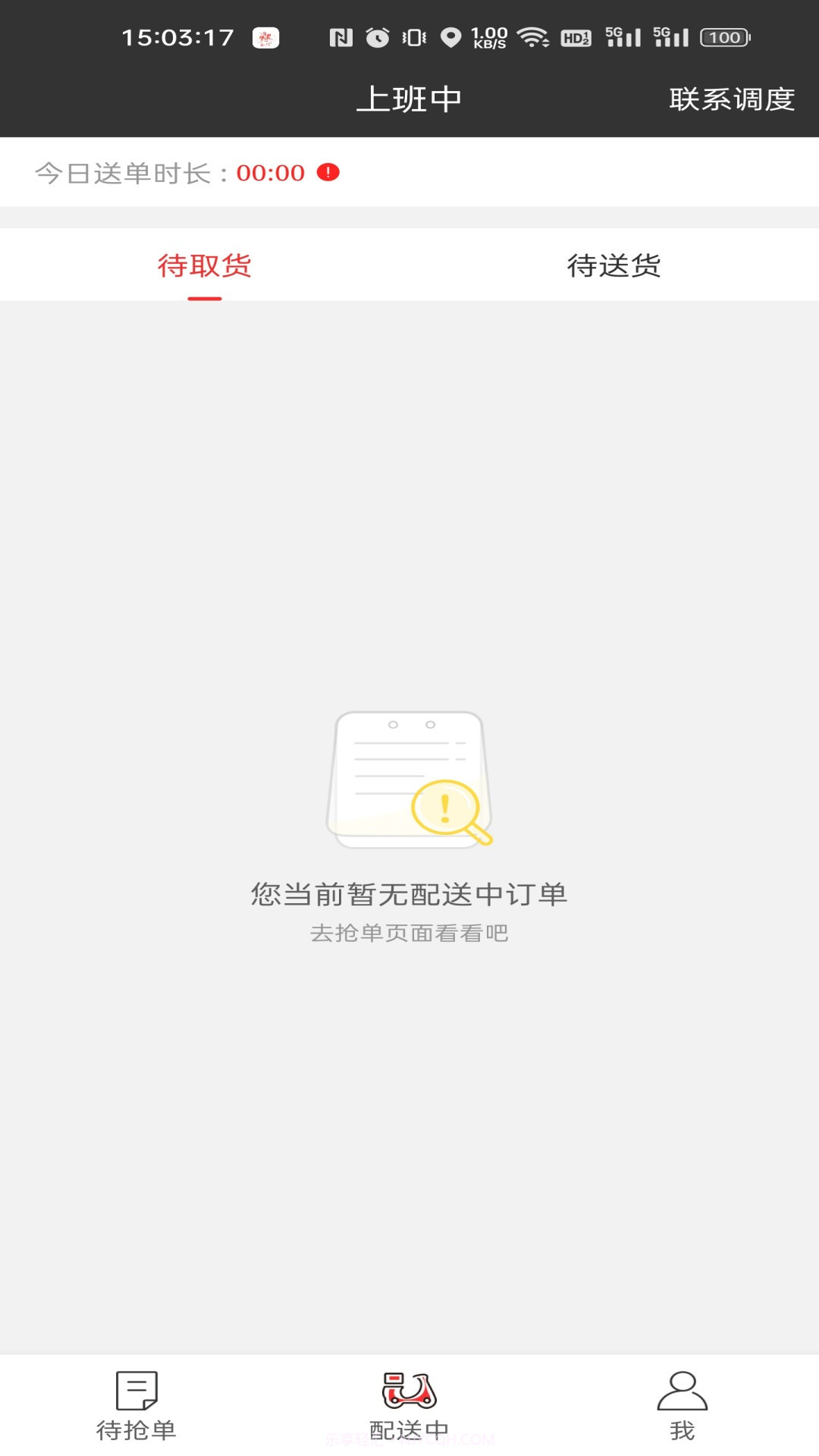Screen dimensions: 819x1456
Task: Open the 待抢单 bottom tab
Action: [136, 1405]
